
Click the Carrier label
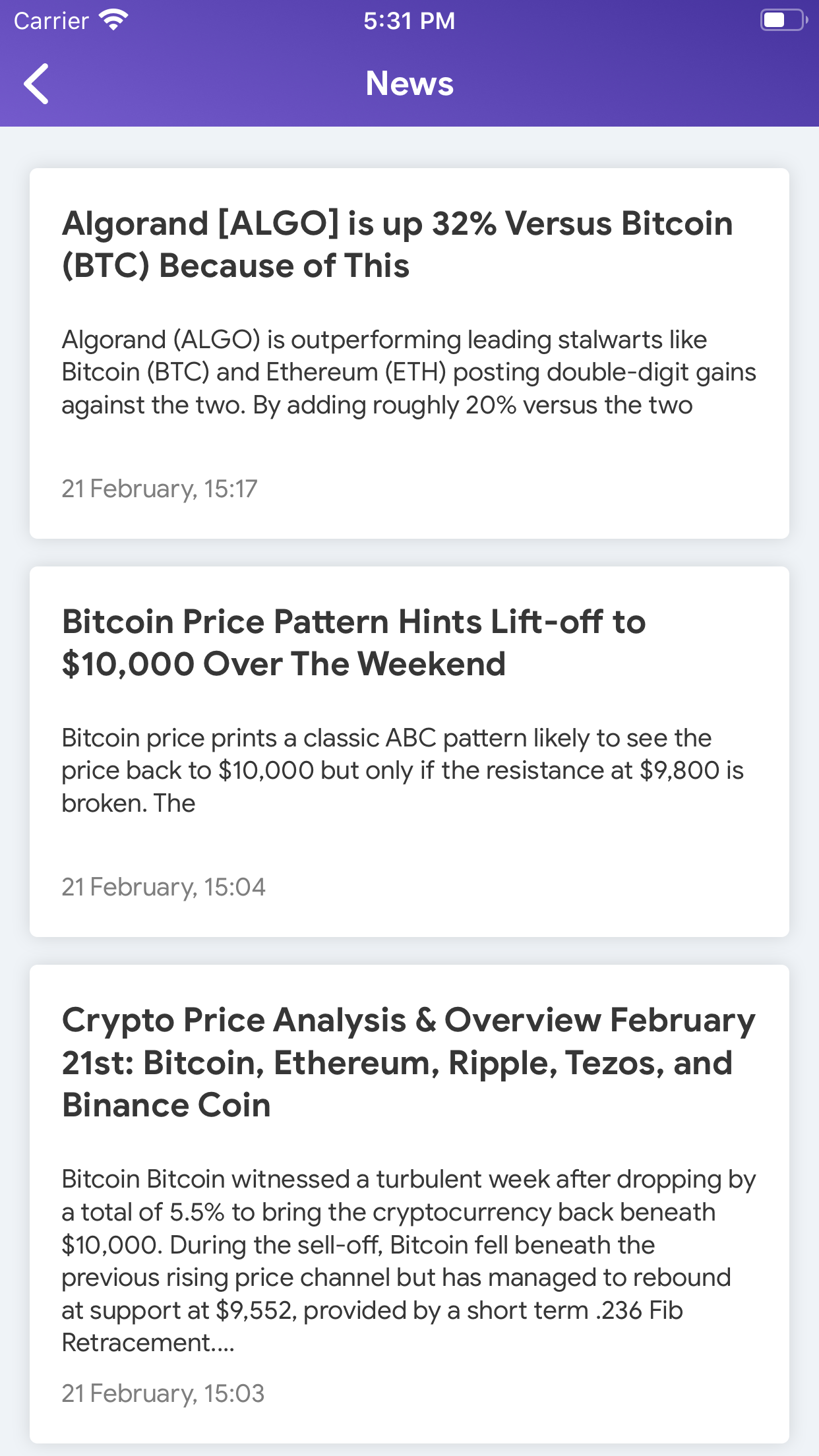(x=51, y=20)
